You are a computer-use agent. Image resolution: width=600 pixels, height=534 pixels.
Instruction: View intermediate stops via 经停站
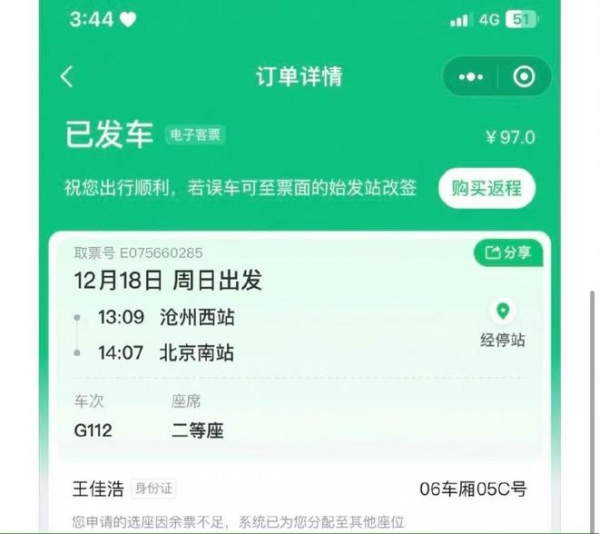(503, 324)
